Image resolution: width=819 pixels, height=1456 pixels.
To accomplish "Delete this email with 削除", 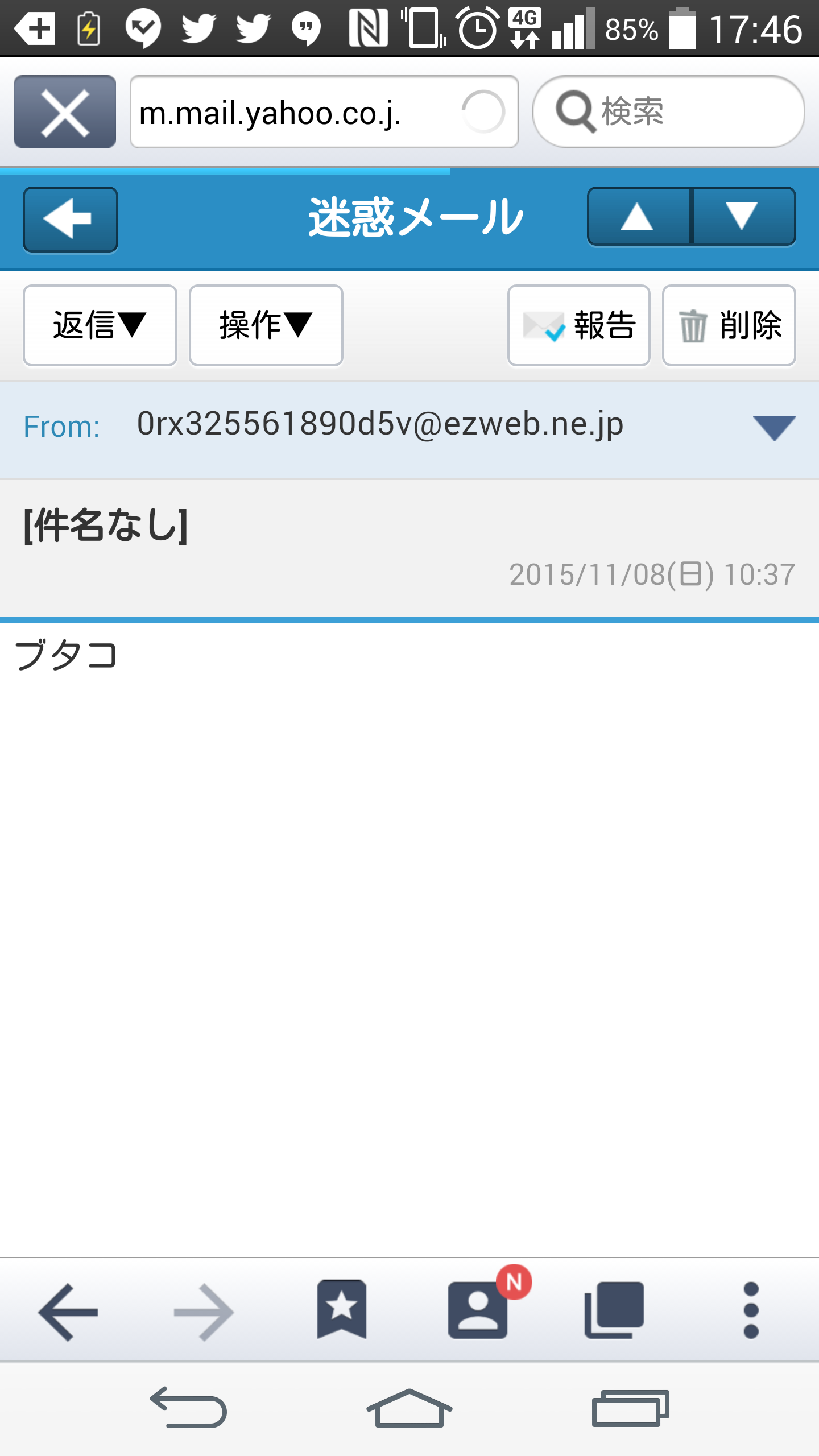I will [729, 325].
